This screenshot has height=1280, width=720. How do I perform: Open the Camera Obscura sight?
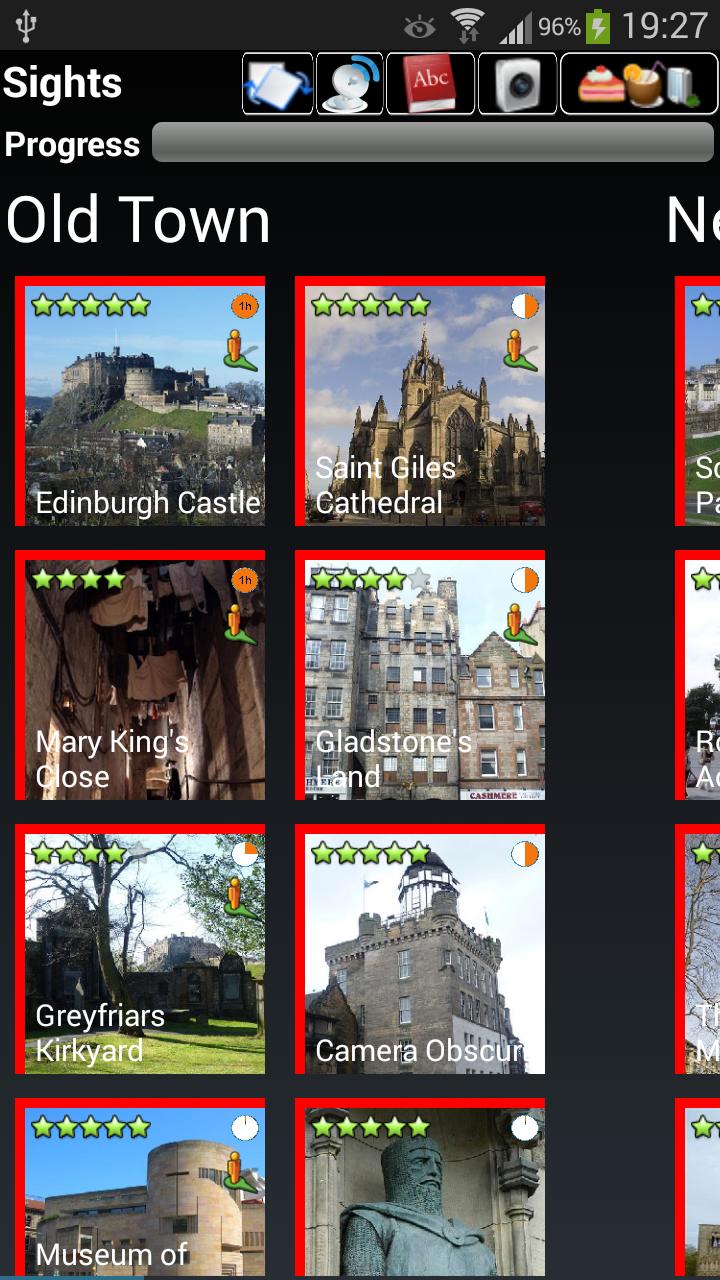(420, 952)
